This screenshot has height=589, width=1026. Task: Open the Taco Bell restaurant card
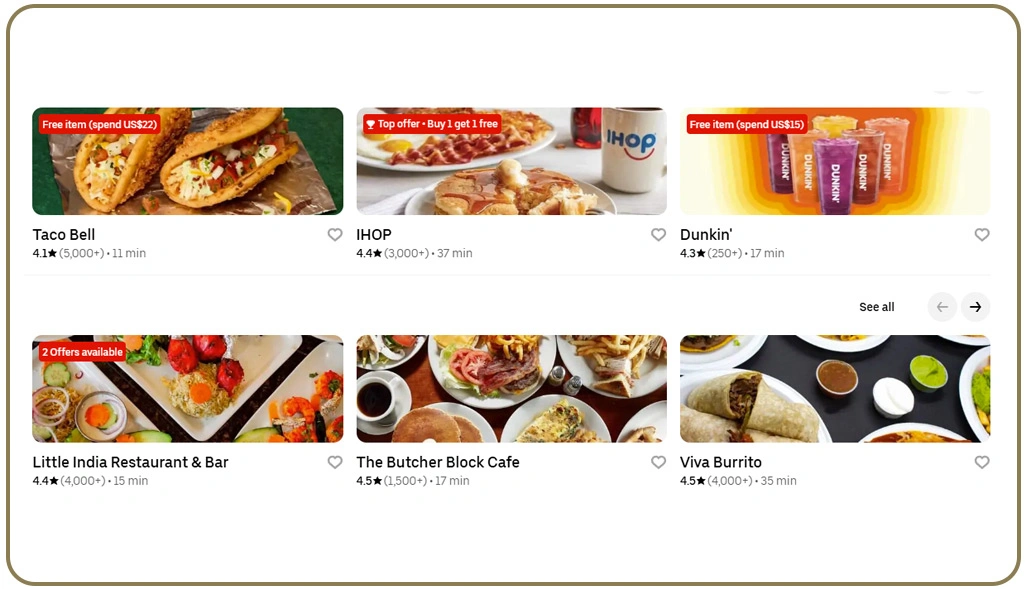pyautogui.click(x=187, y=162)
